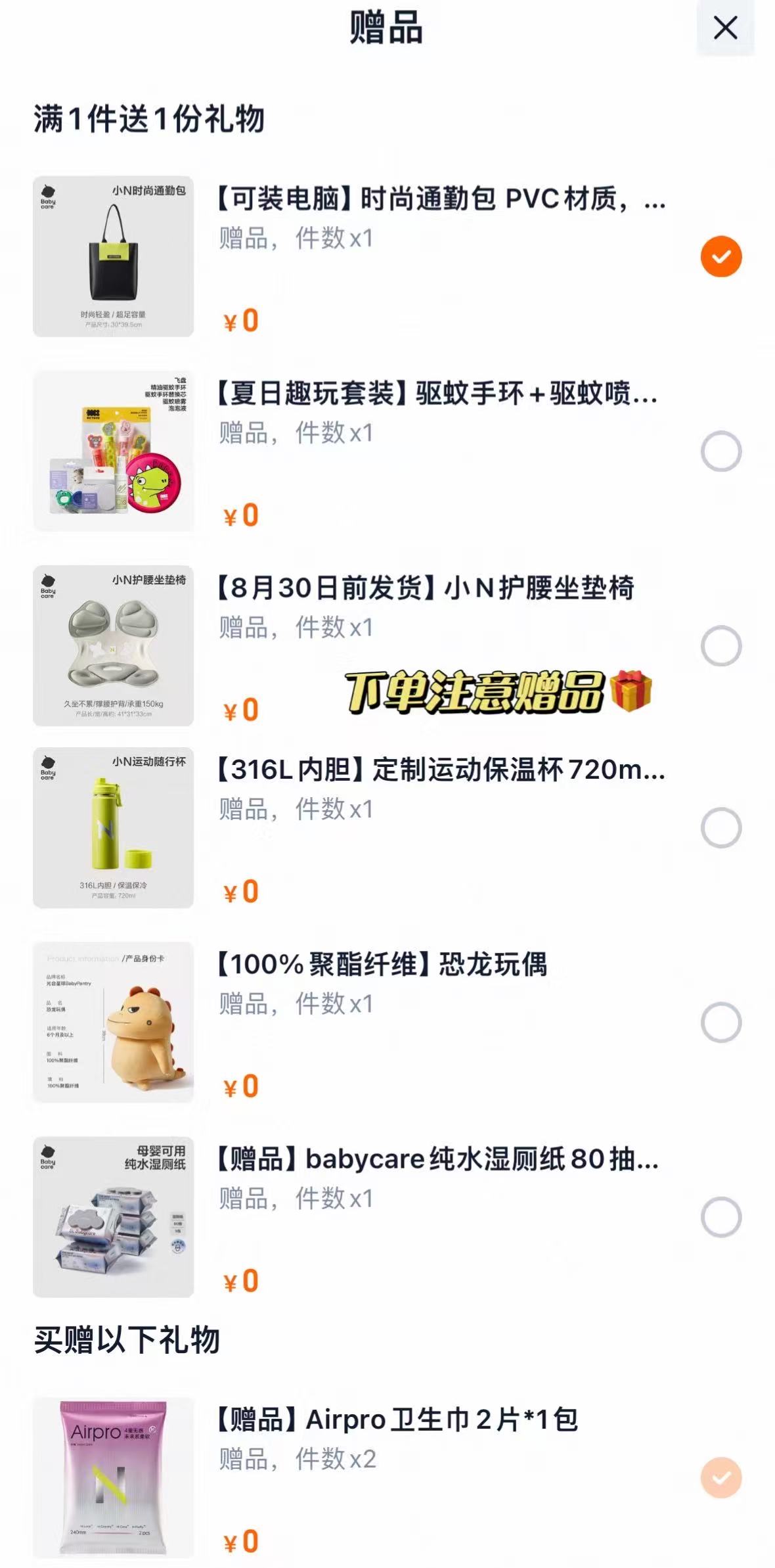
Task: Close the 赠品 gift selection panel
Action: [x=724, y=28]
